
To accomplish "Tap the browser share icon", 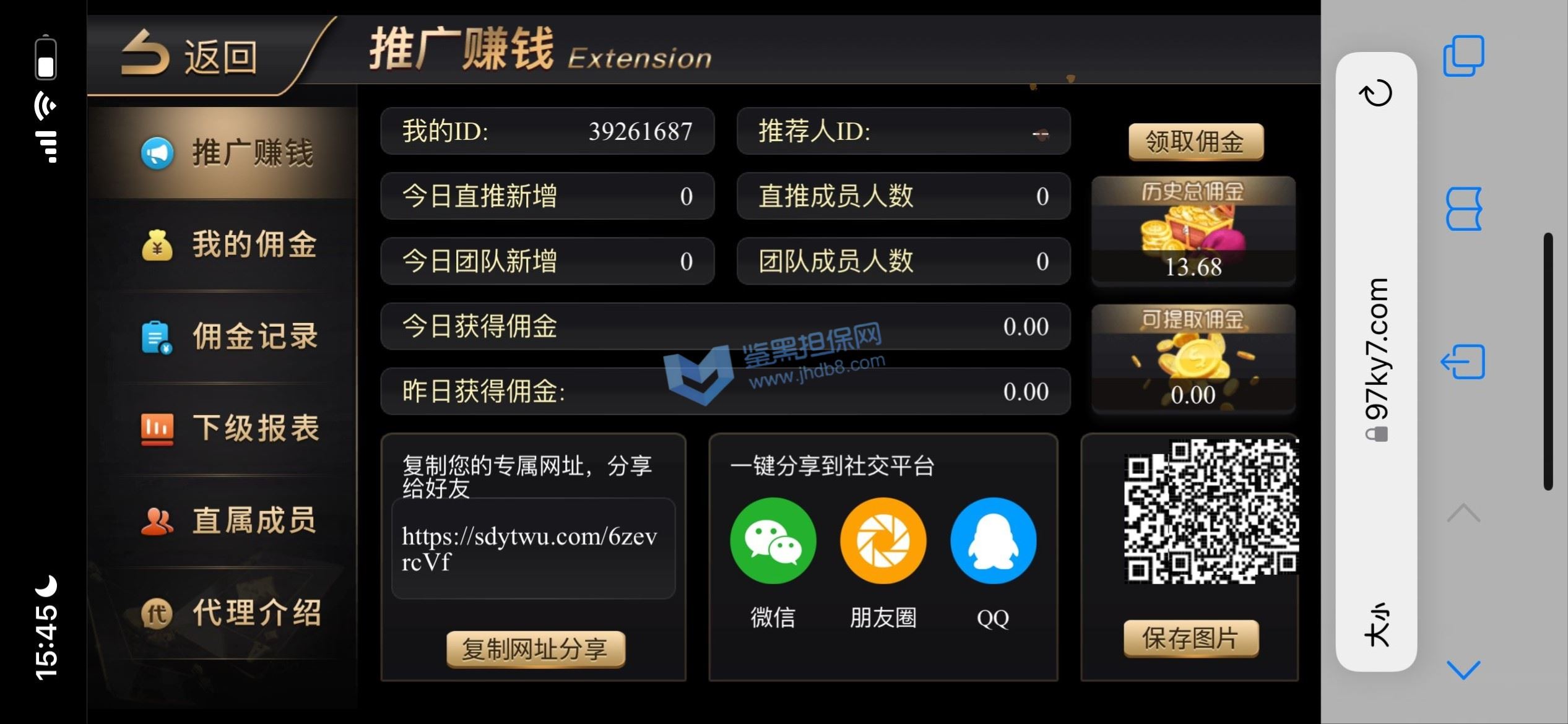I will [1463, 362].
